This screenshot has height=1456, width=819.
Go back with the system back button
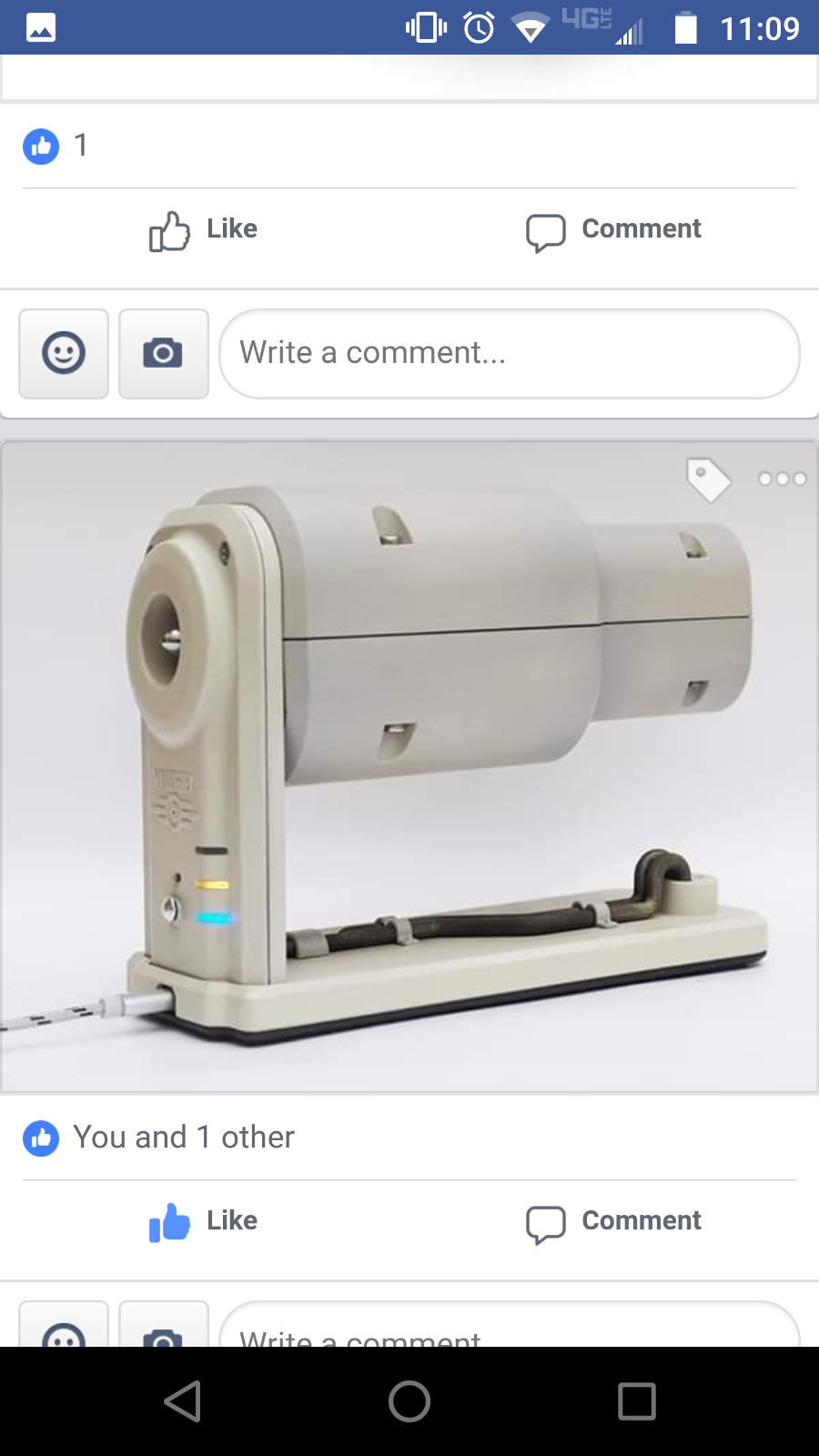(182, 1401)
